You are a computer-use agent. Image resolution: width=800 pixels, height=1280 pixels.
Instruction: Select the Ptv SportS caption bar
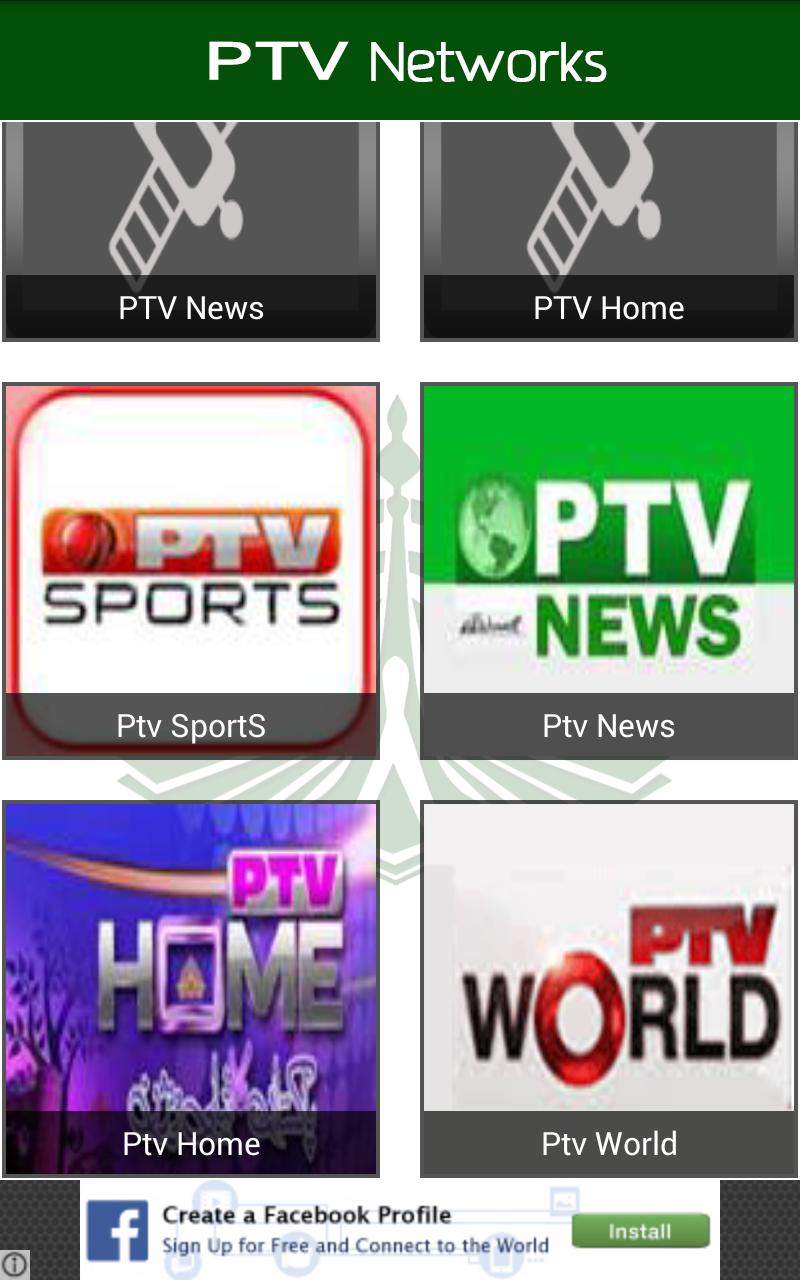(190, 726)
